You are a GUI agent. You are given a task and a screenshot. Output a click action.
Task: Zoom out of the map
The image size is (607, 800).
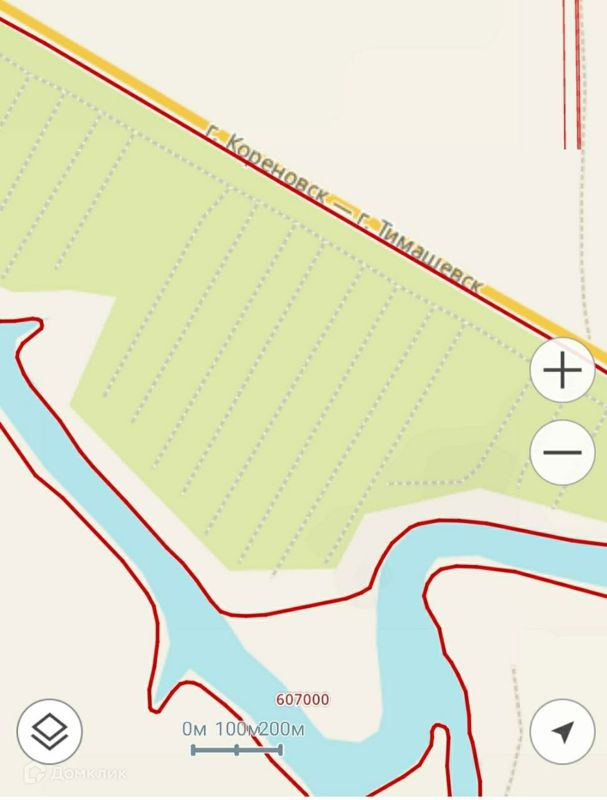(x=562, y=452)
